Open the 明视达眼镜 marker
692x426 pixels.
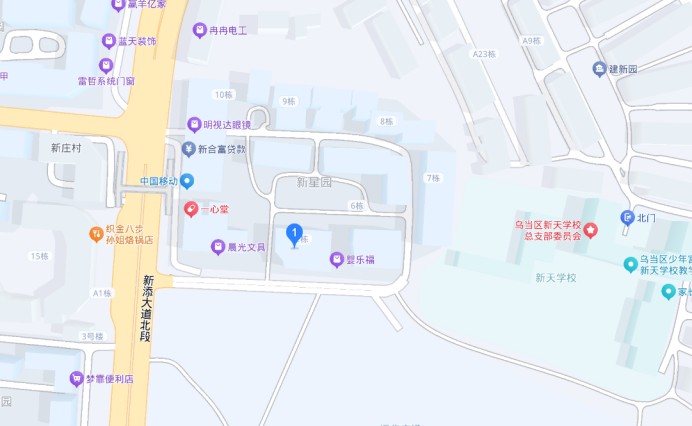point(195,125)
